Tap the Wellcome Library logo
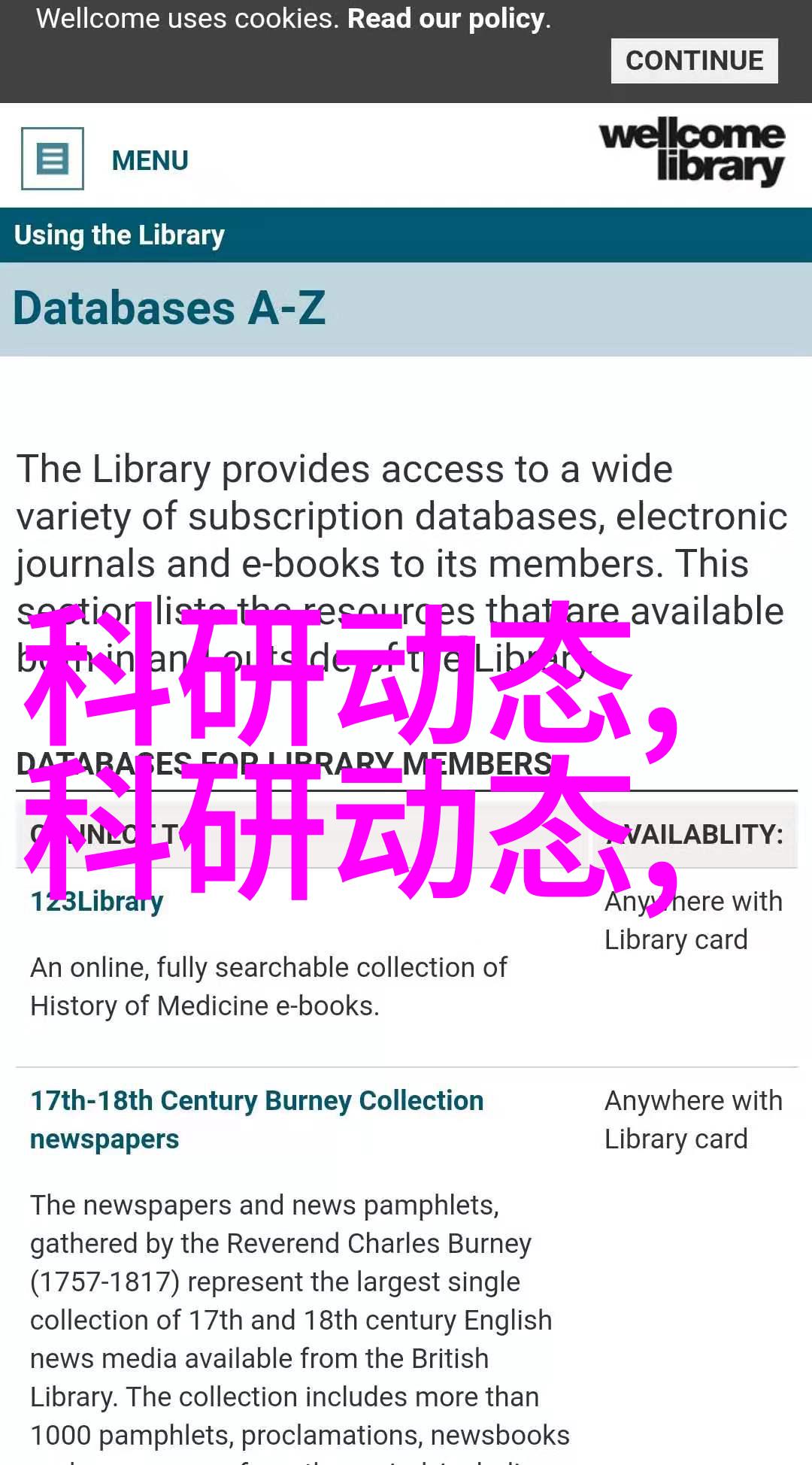 (x=692, y=153)
